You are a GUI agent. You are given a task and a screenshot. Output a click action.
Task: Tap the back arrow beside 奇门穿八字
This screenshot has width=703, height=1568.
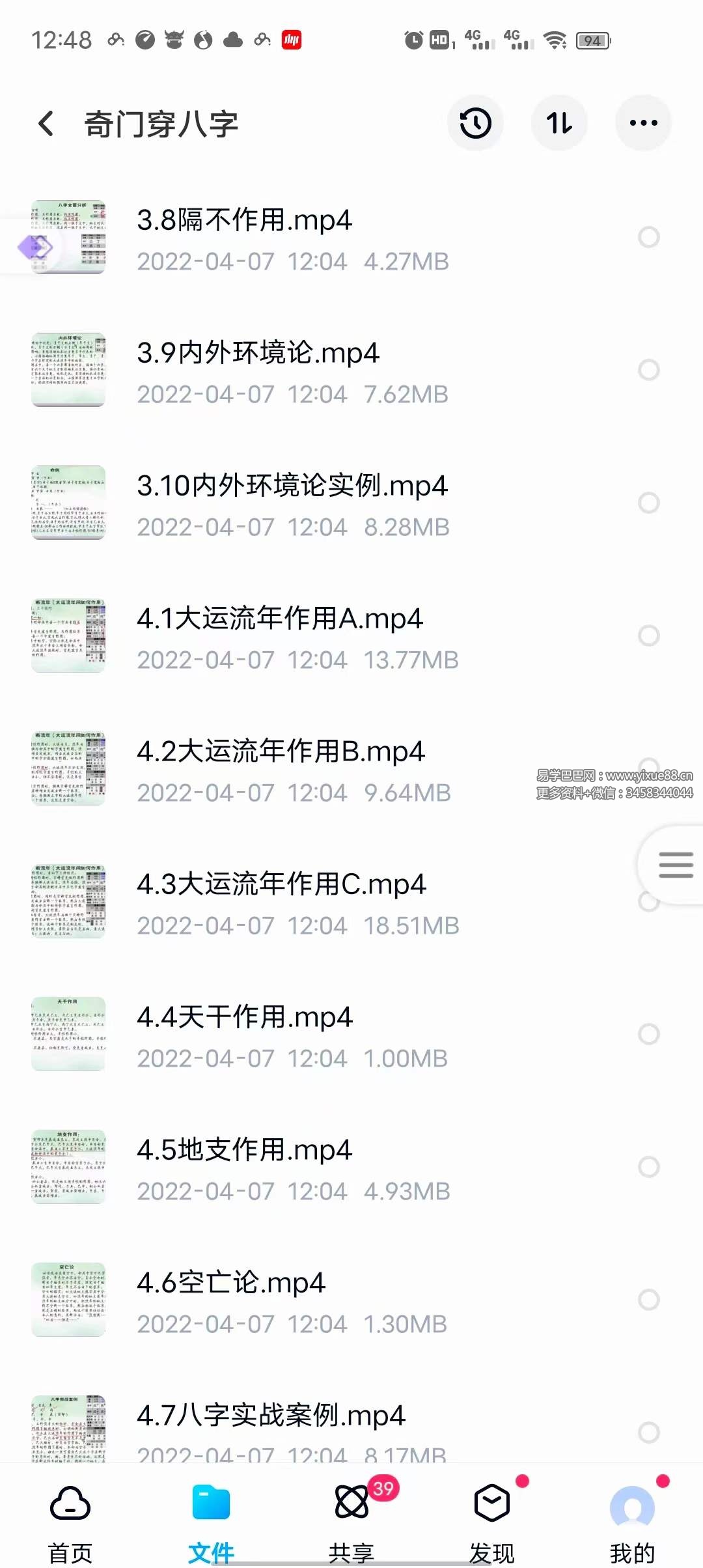point(46,124)
